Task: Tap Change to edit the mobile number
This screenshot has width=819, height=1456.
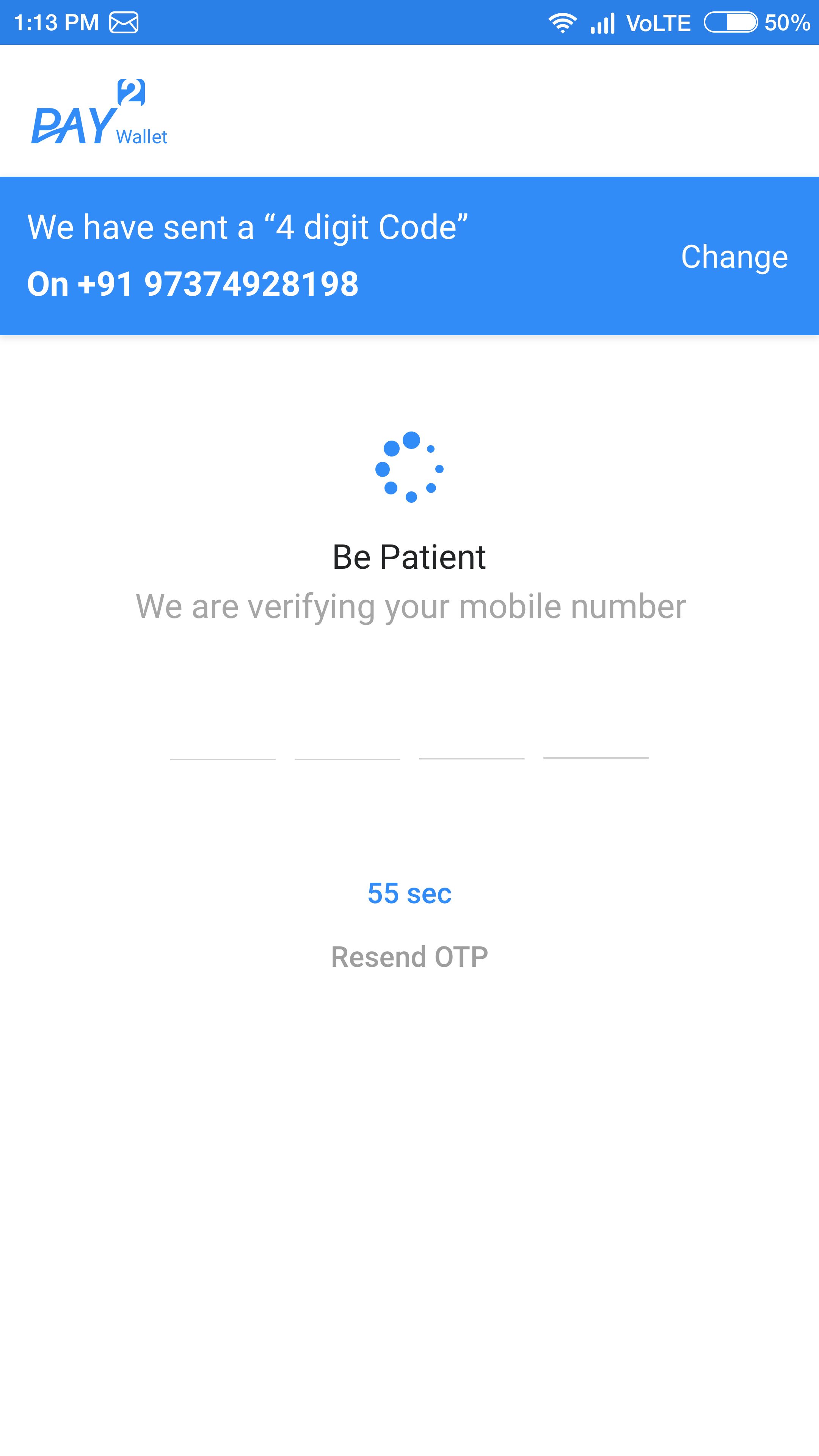Action: click(734, 257)
